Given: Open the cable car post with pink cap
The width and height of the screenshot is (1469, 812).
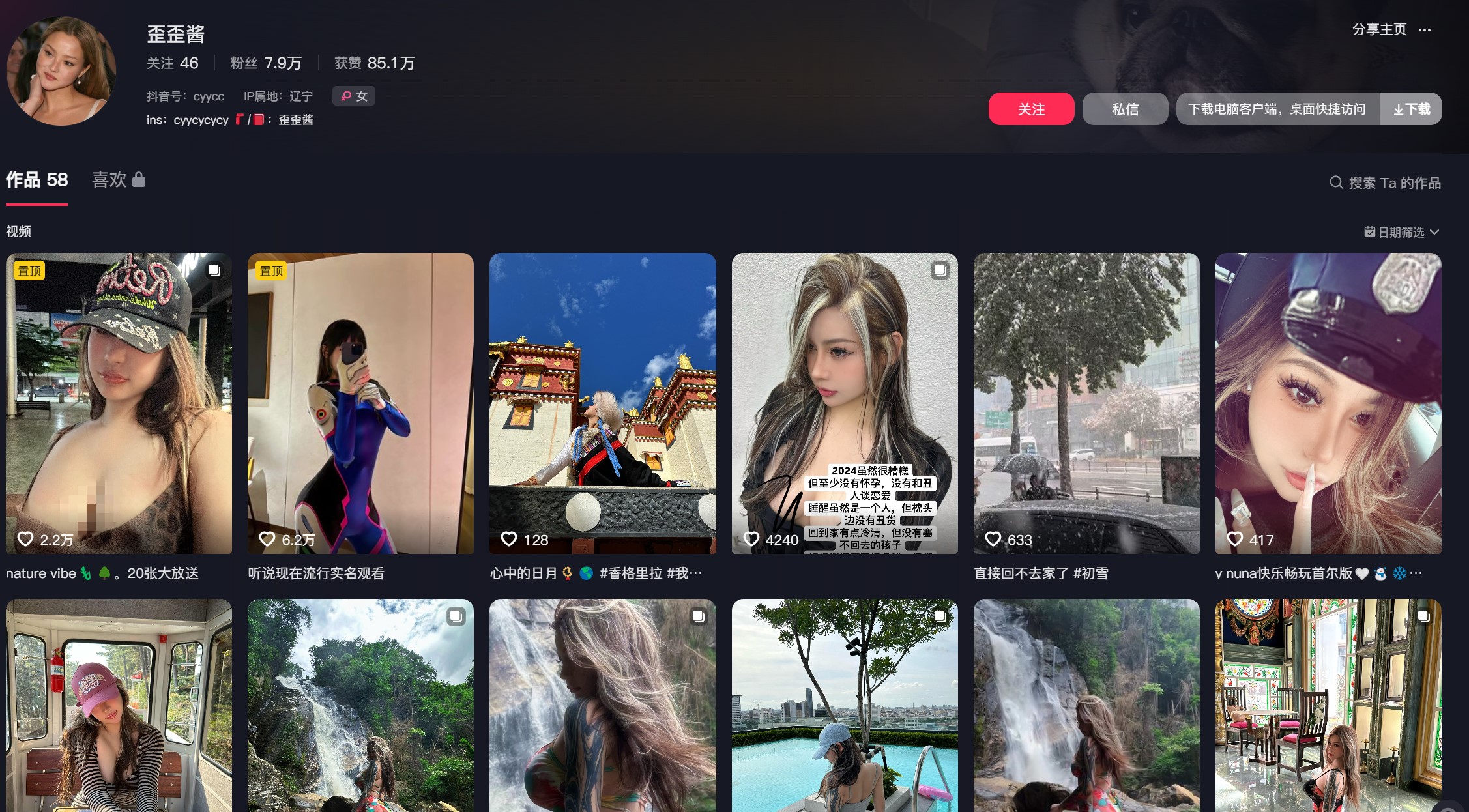Looking at the screenshot, I should [x=119, y=704].
